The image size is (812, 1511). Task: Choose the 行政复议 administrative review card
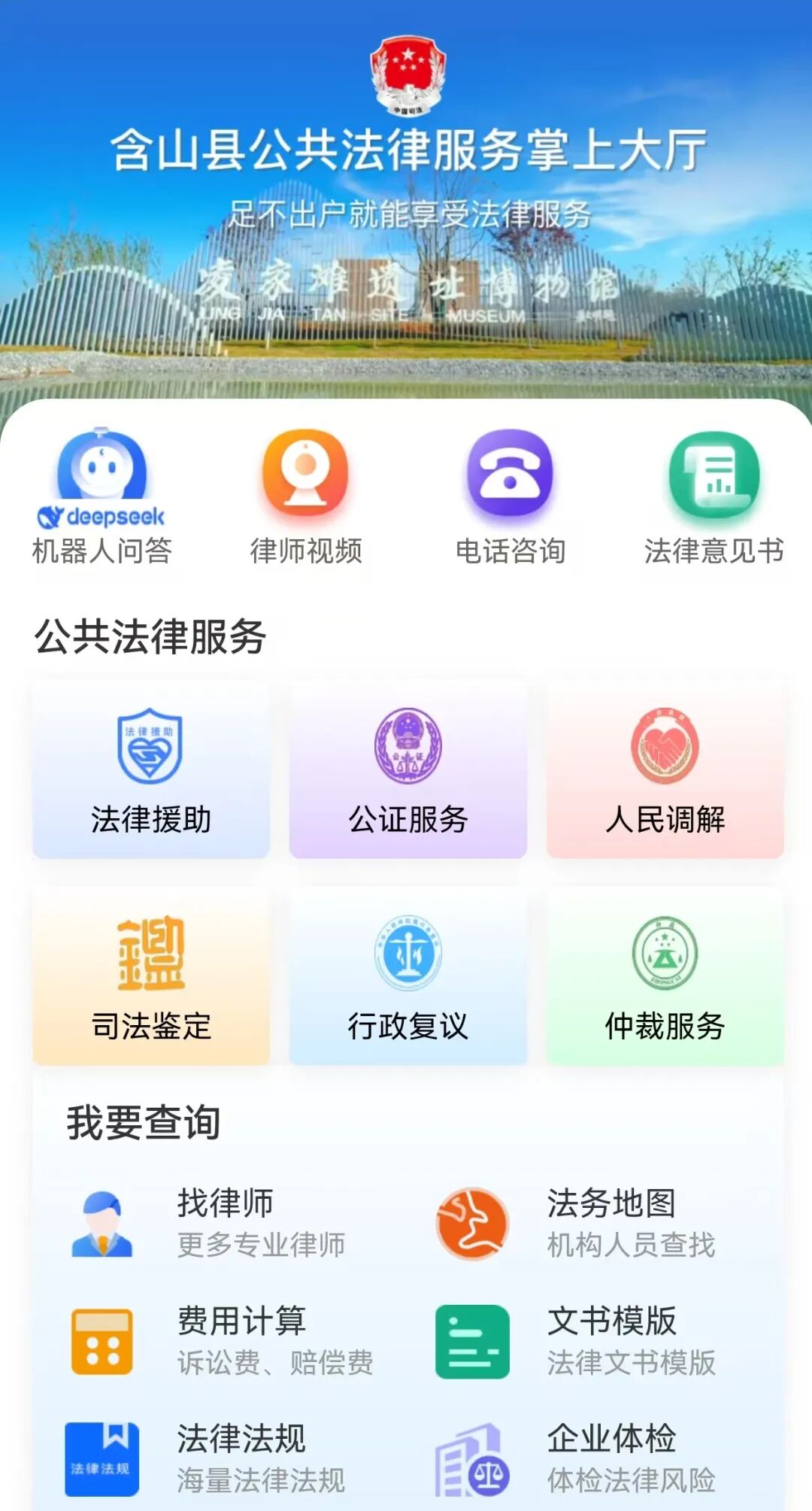(x=408, y=978)
